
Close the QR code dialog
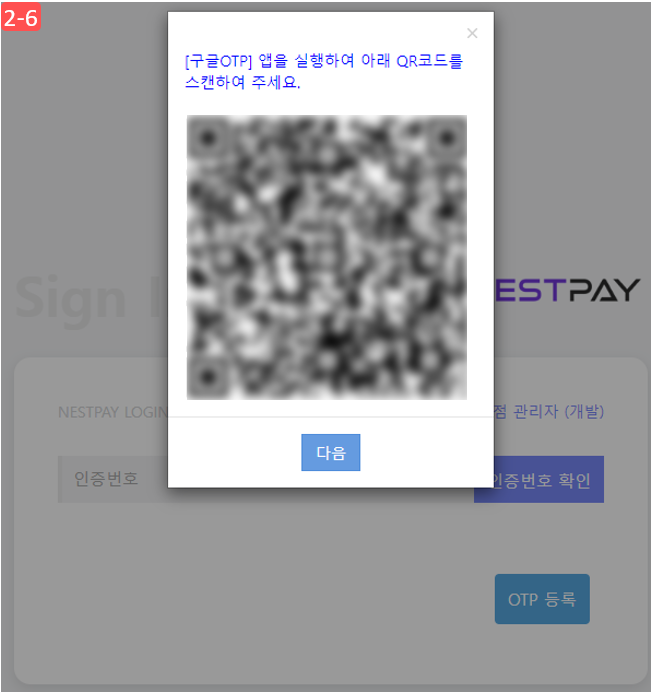click(472, 33)
